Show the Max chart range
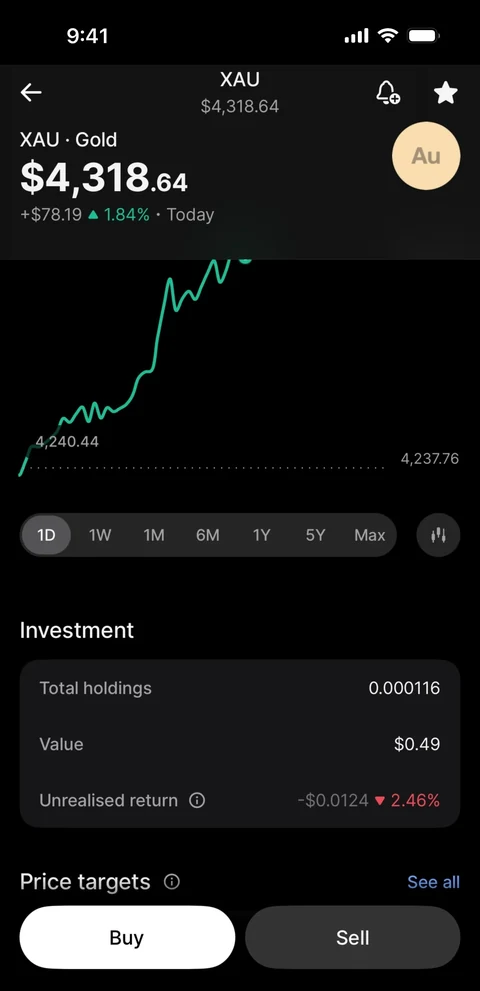The height and width of the screenshot is (991, 480). point(369,535)
